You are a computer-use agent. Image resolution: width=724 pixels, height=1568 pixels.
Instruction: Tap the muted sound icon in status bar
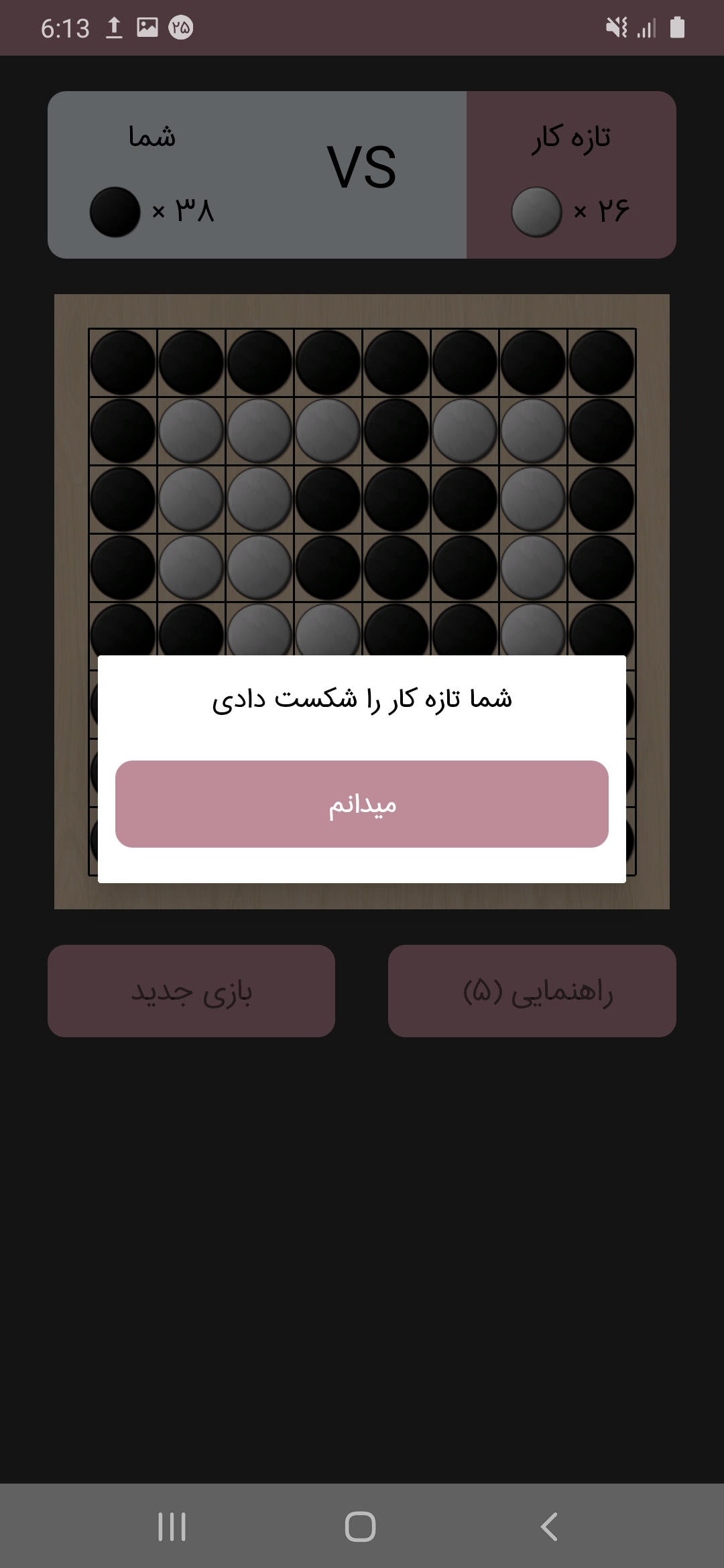coord(615,27)
